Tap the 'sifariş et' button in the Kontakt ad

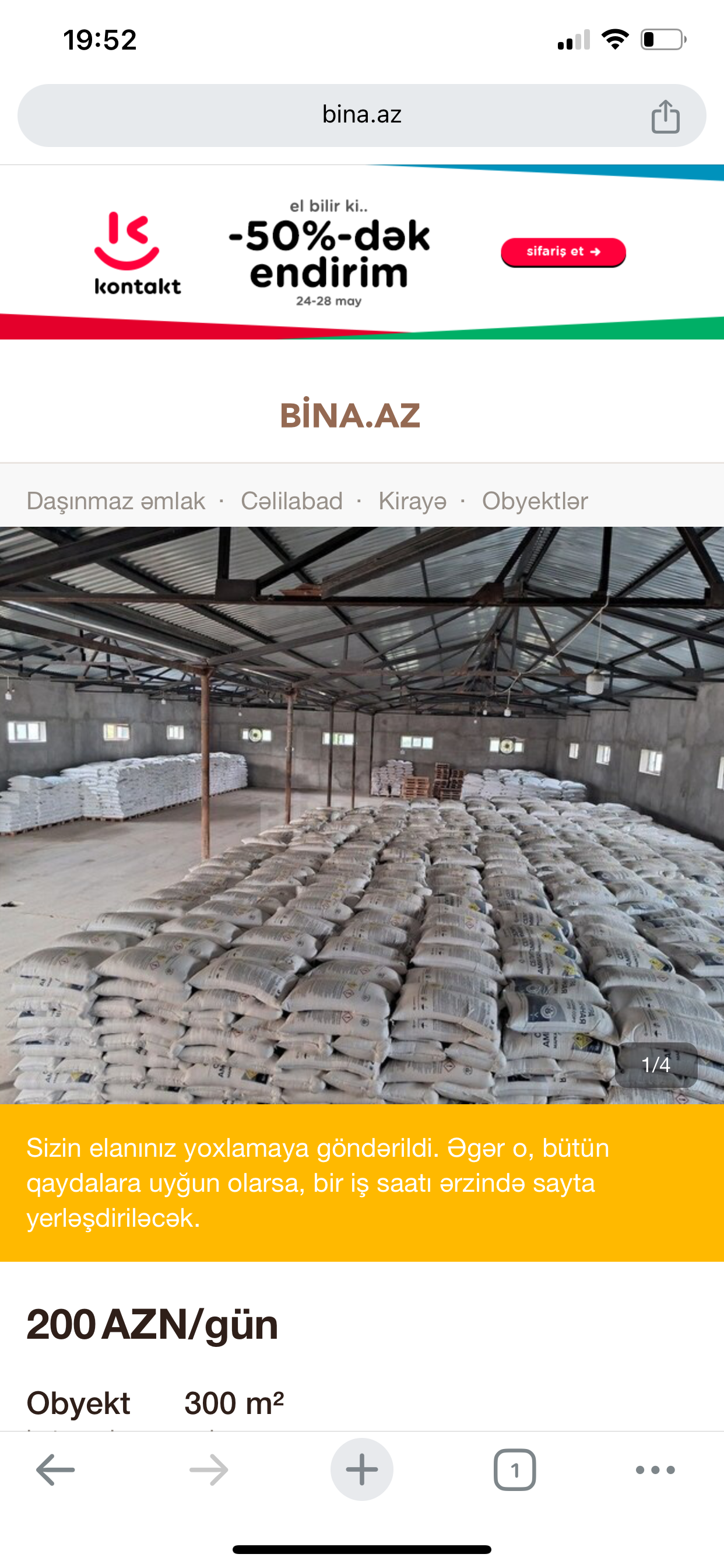point(563,252)
